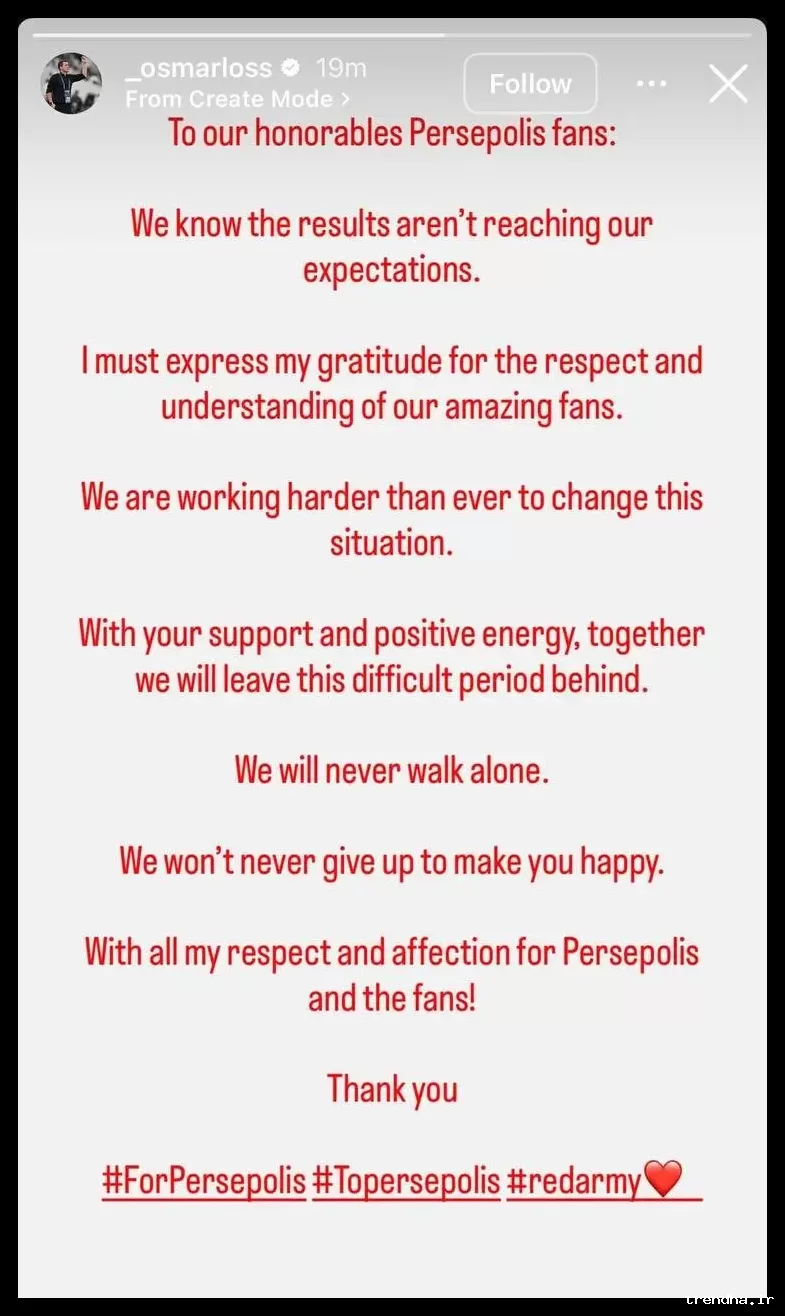The image size is (785, 1316).
Task: Open the From Create Mode link
Action: 237,99
